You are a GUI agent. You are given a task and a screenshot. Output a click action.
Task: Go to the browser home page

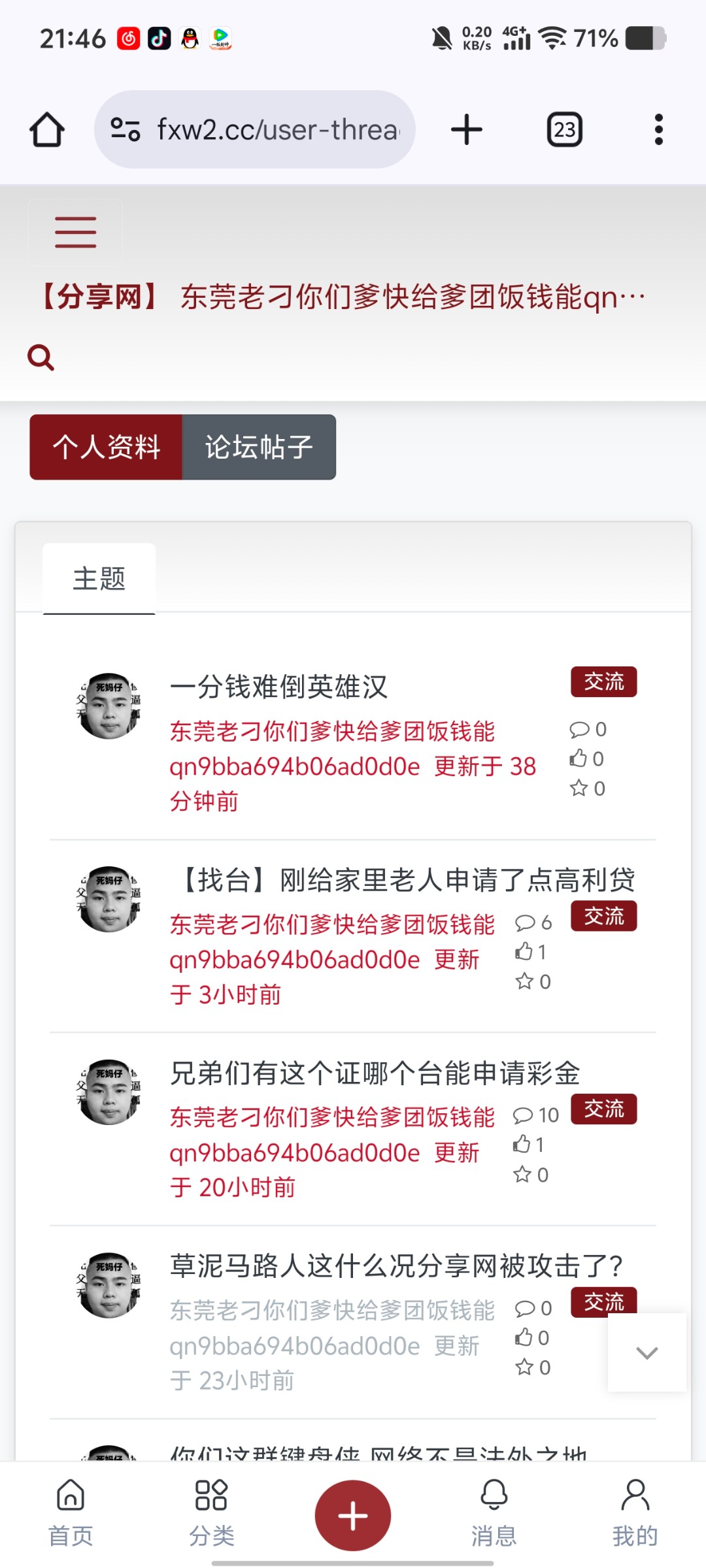coord(47,129)
